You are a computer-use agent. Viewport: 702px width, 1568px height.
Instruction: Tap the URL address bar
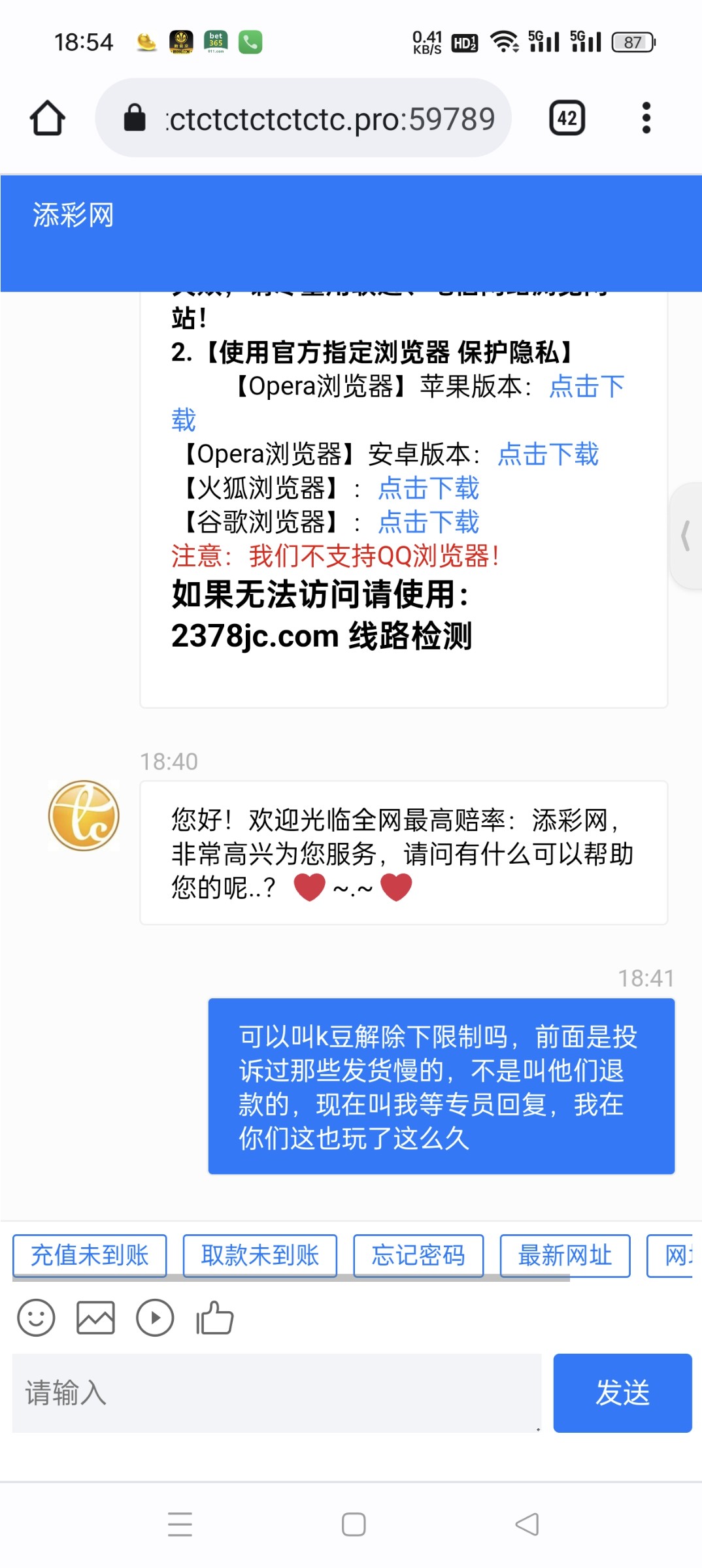tap(303, 118)
